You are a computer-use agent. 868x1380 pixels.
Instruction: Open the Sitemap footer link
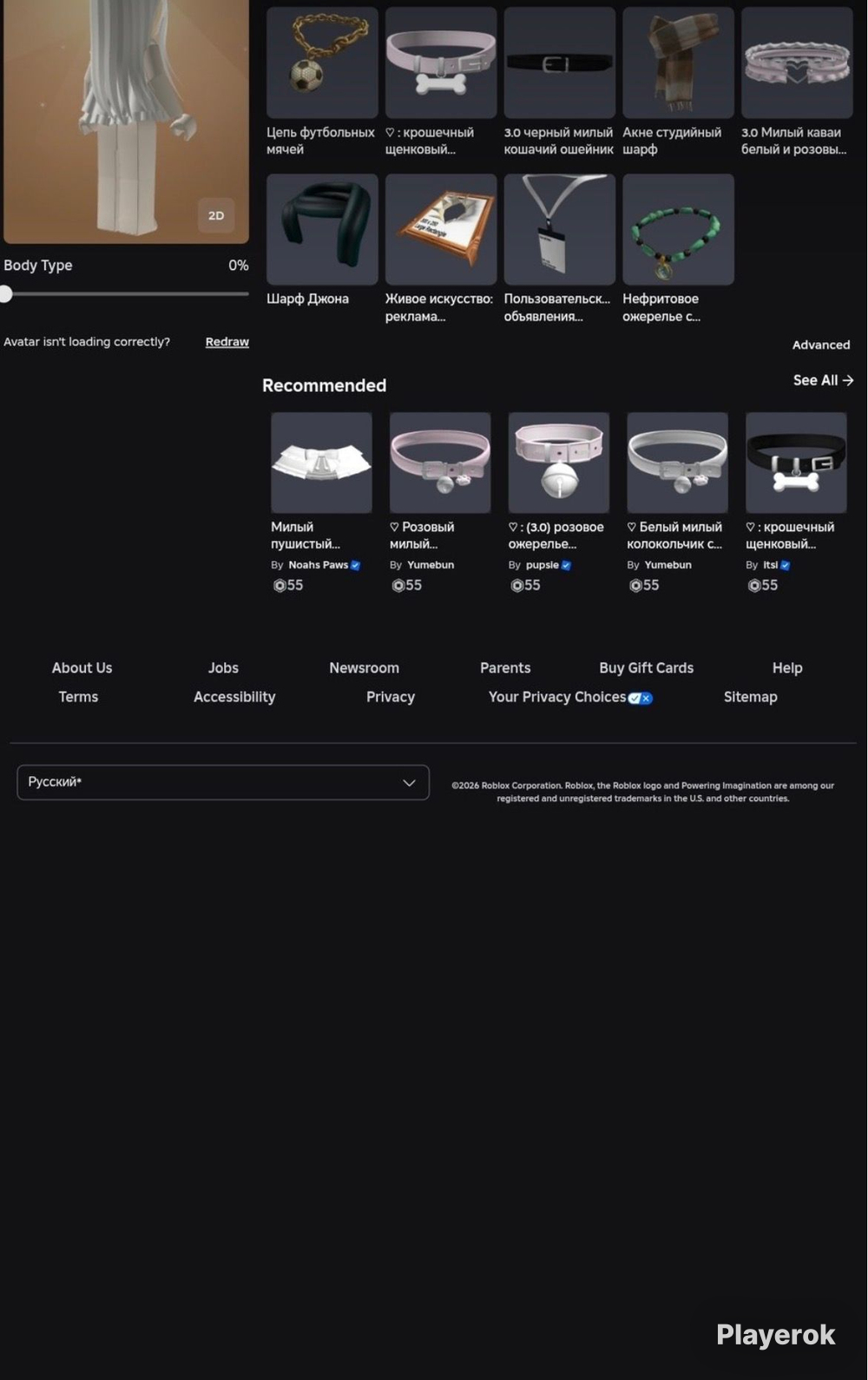(750, 697)
